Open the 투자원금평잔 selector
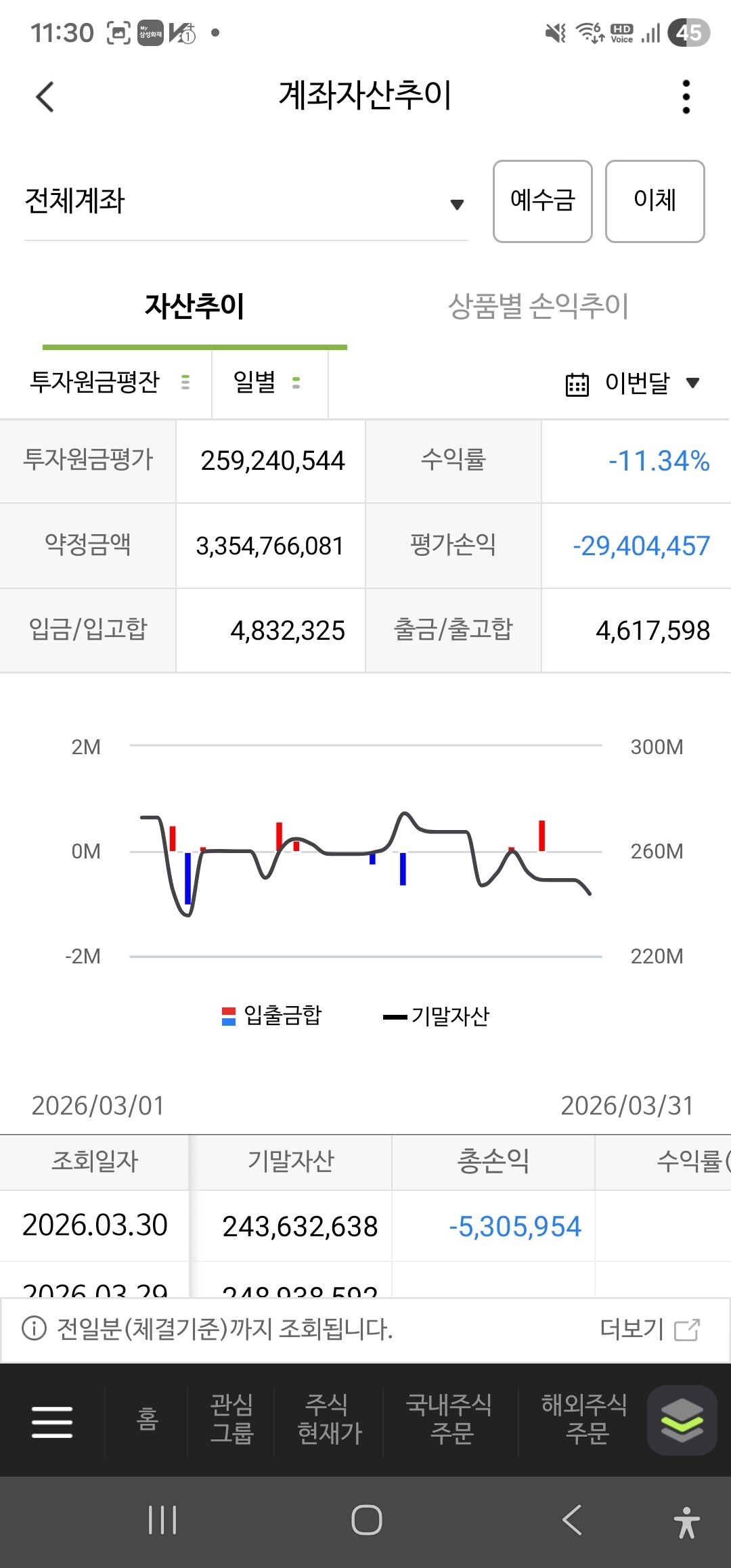 point(108,383)
